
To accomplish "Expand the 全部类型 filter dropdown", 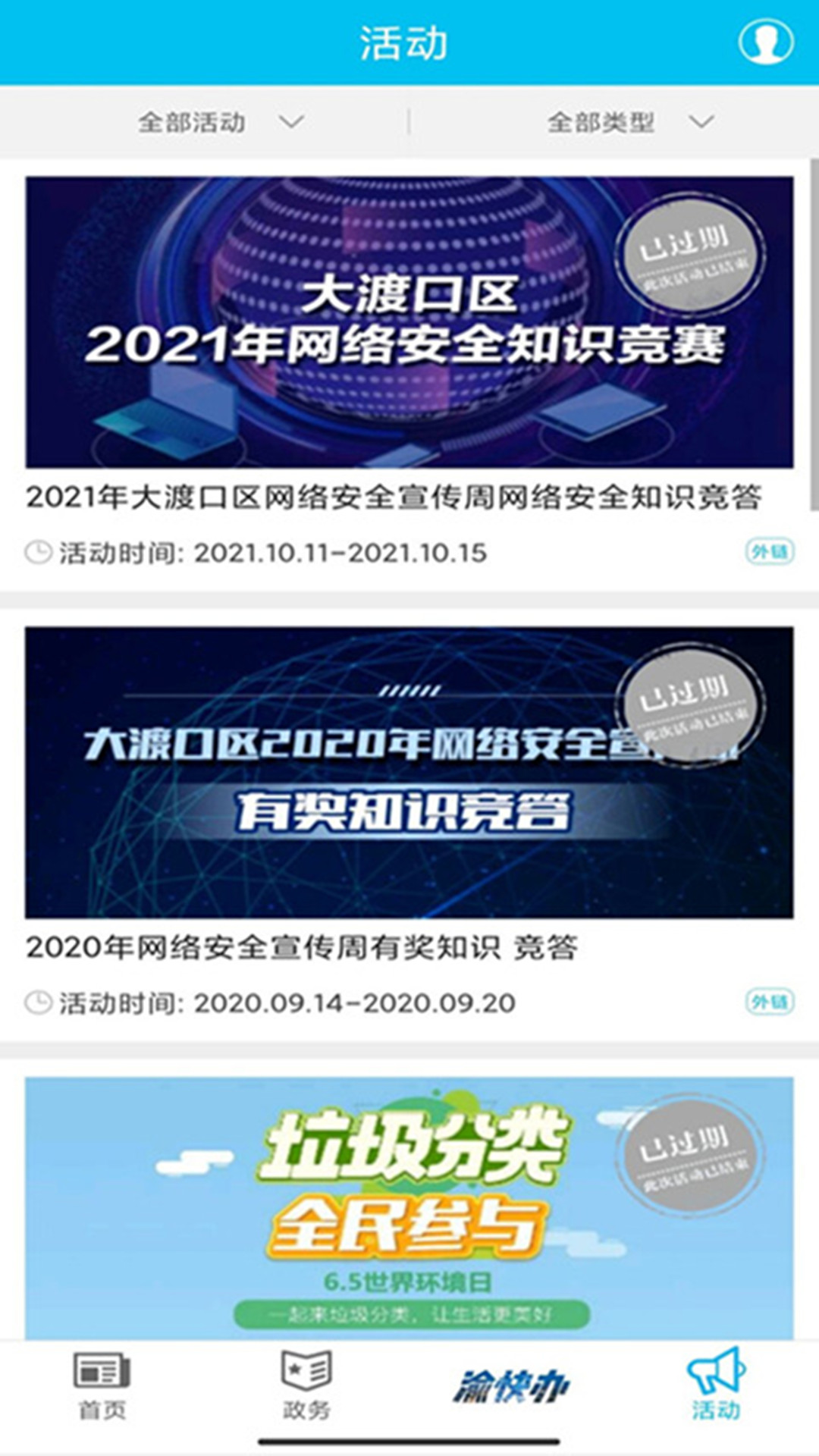I will [x=629, y=122].
